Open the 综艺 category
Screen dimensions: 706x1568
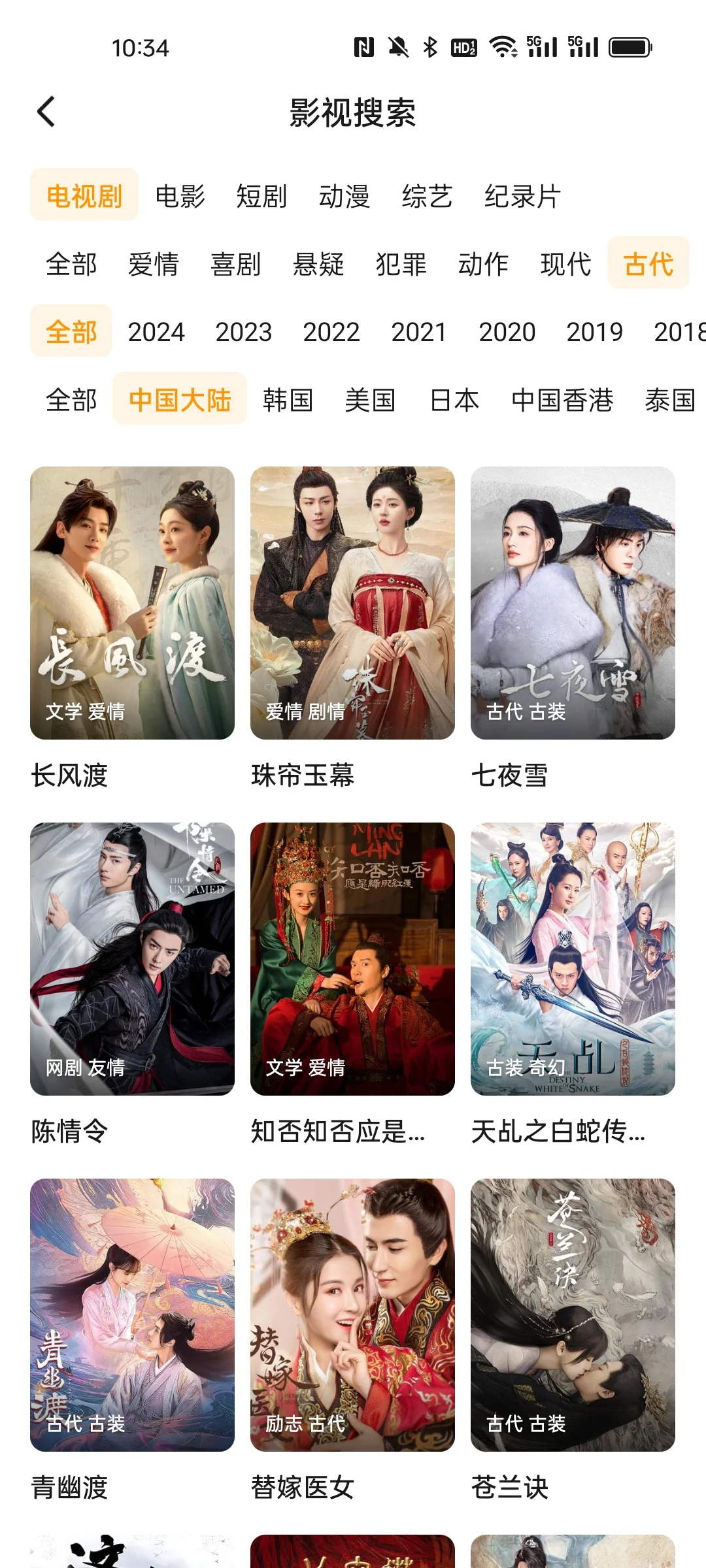point(427,196)
